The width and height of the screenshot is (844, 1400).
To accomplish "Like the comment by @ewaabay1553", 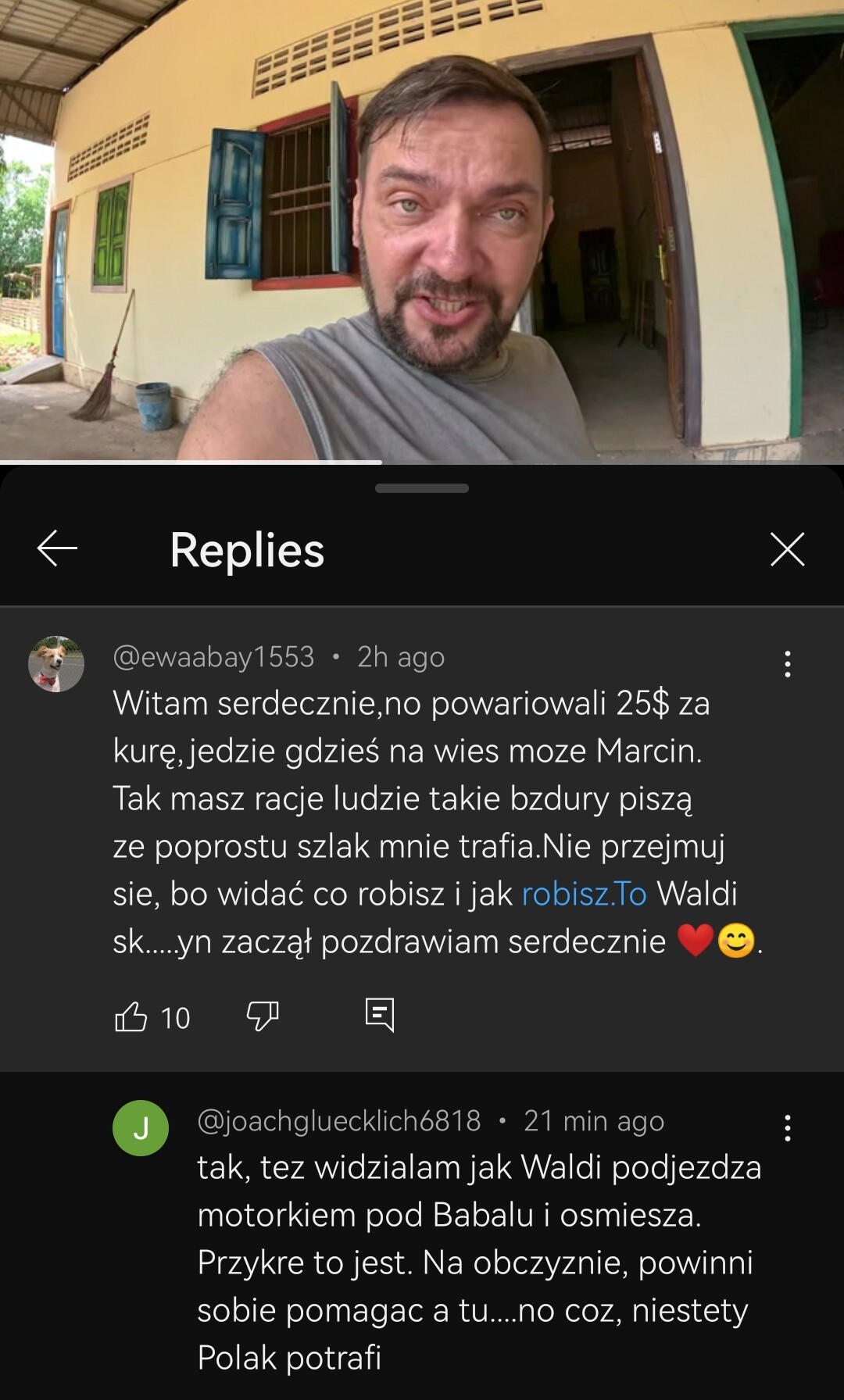I will (x=131, y=1016).
